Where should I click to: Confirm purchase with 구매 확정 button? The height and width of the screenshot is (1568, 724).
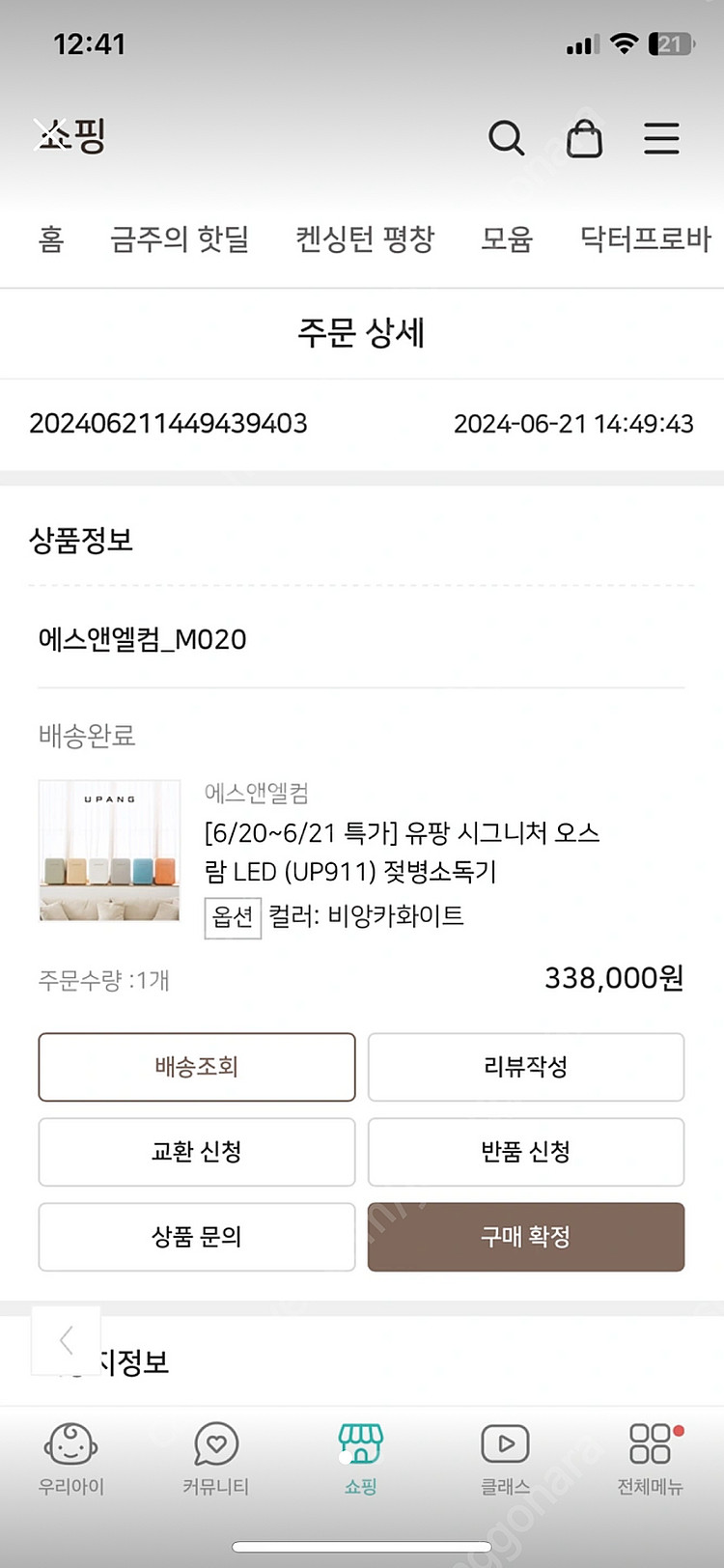coord(526,1237)
